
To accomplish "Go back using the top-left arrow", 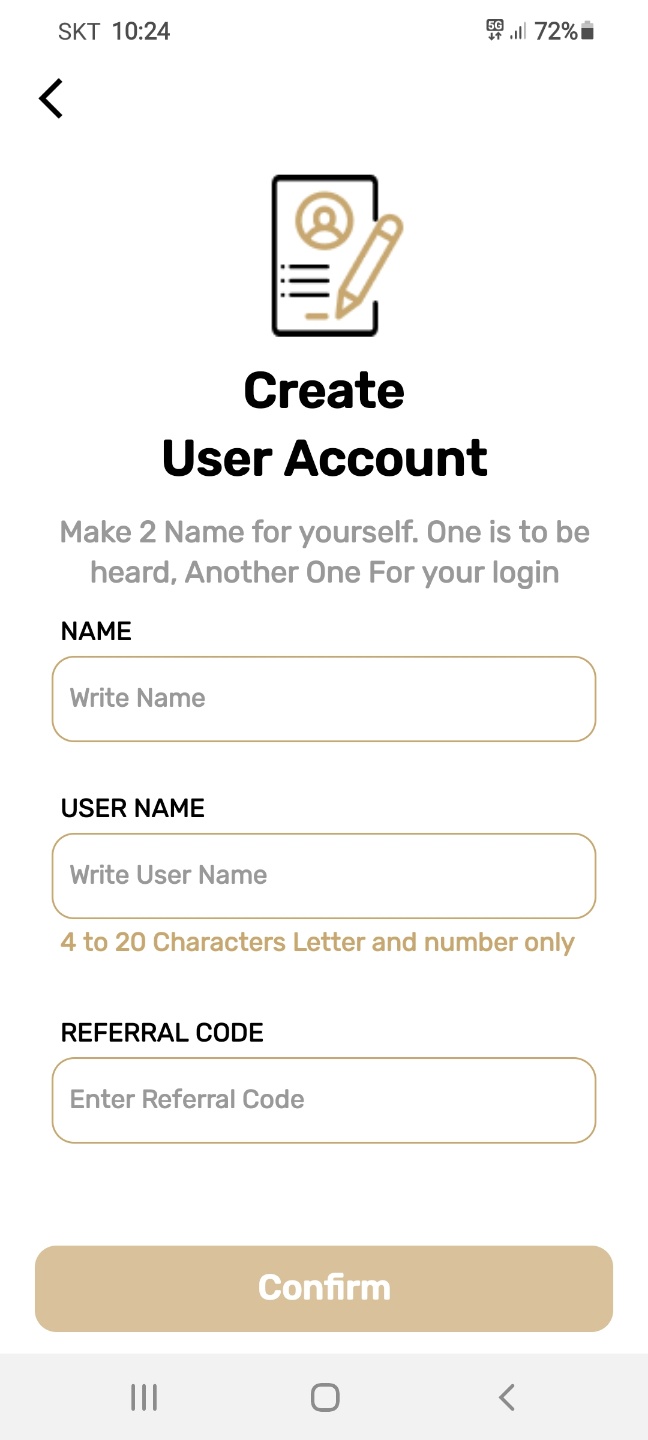I will (x=51, y=99).
